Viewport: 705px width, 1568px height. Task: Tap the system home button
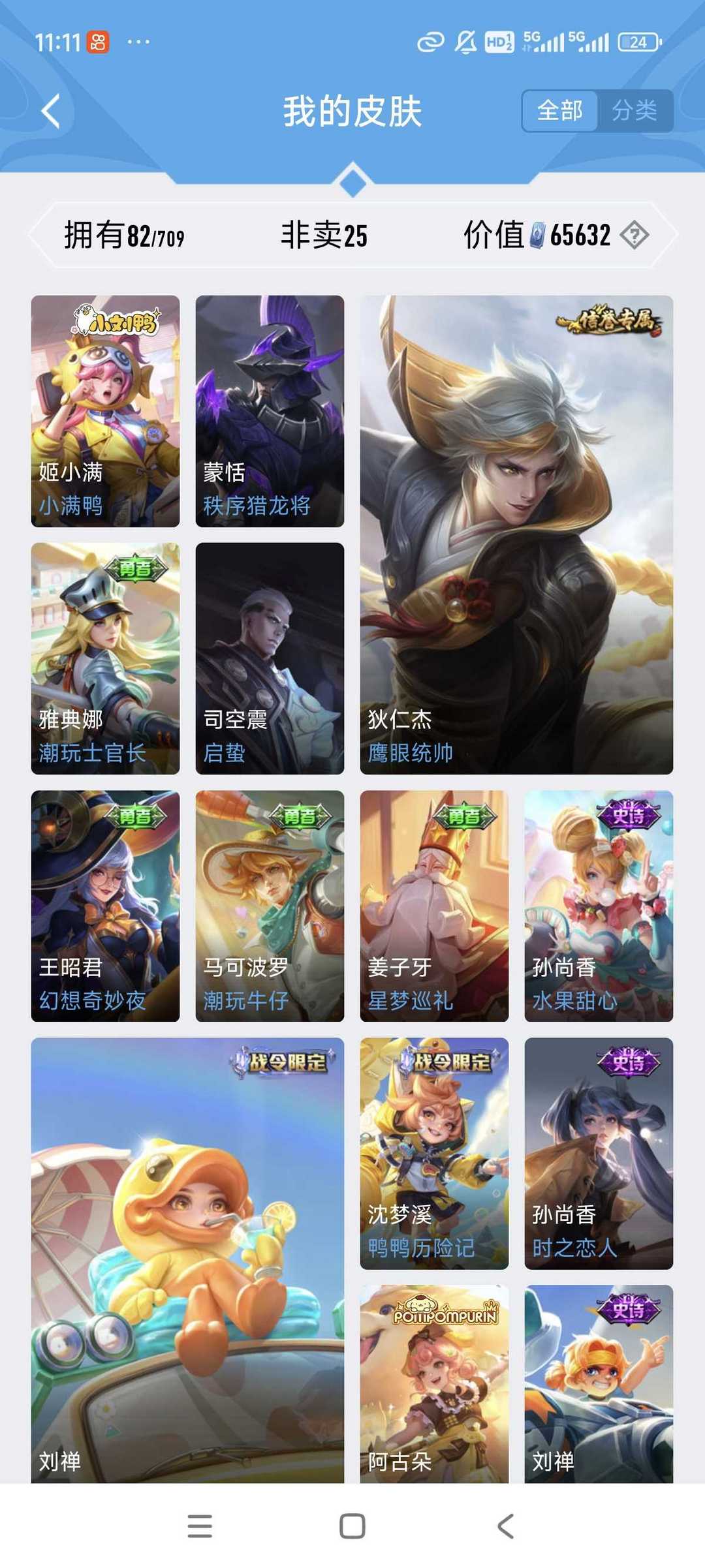click(x=352, y=1526)
